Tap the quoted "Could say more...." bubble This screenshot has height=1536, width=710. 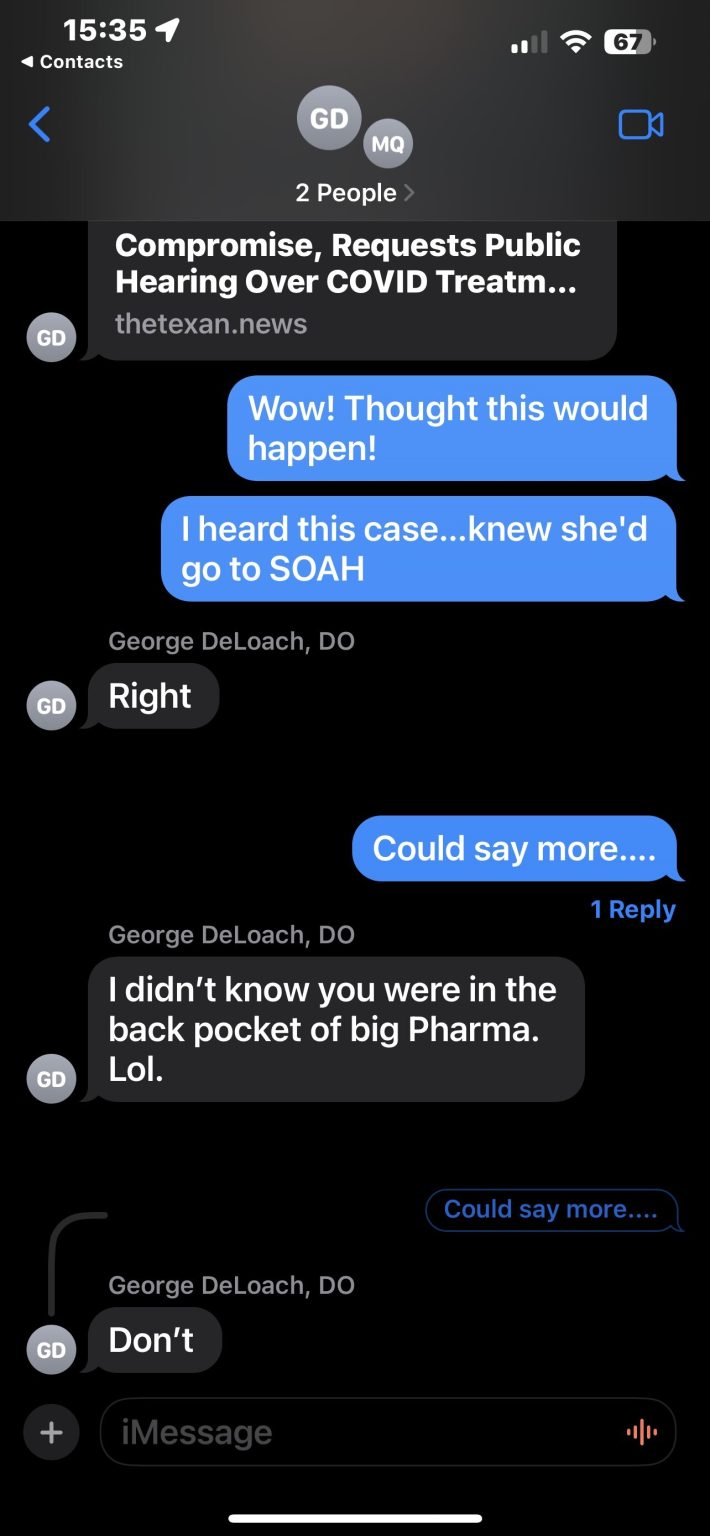[551, 1210]
